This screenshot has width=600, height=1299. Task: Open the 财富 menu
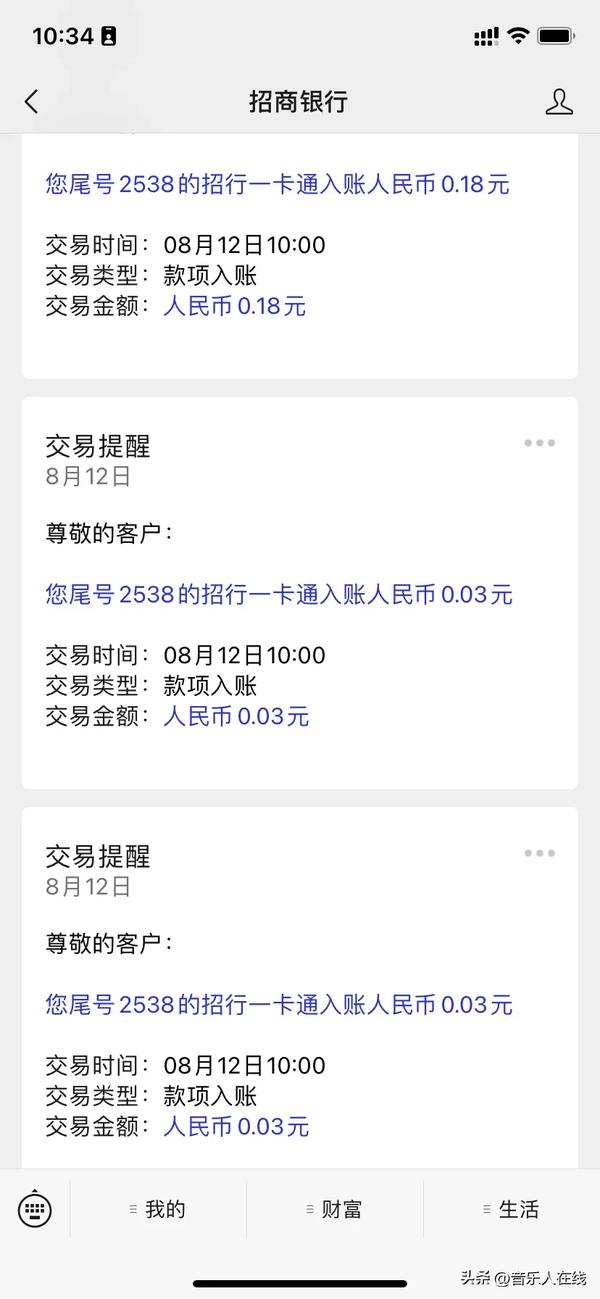pos(335,1209)
